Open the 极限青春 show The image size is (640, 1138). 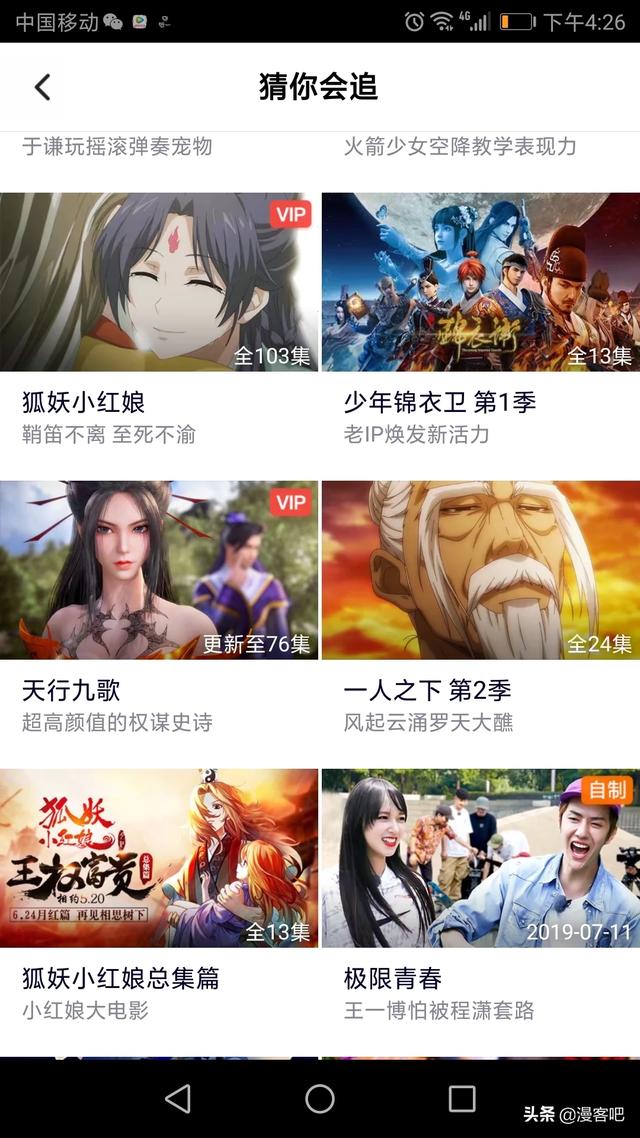pyautogui.click(x=480, y=858)
